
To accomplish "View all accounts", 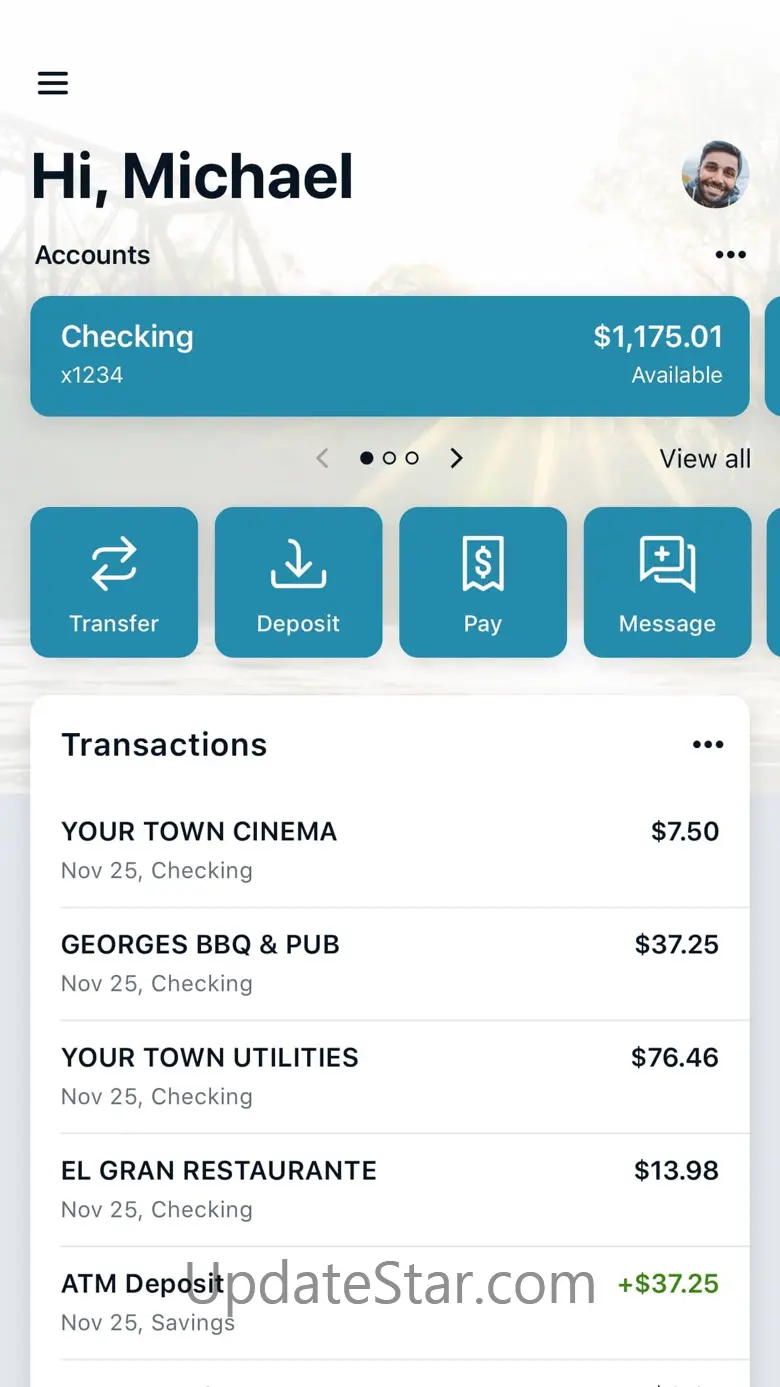I will pos(705,459).
